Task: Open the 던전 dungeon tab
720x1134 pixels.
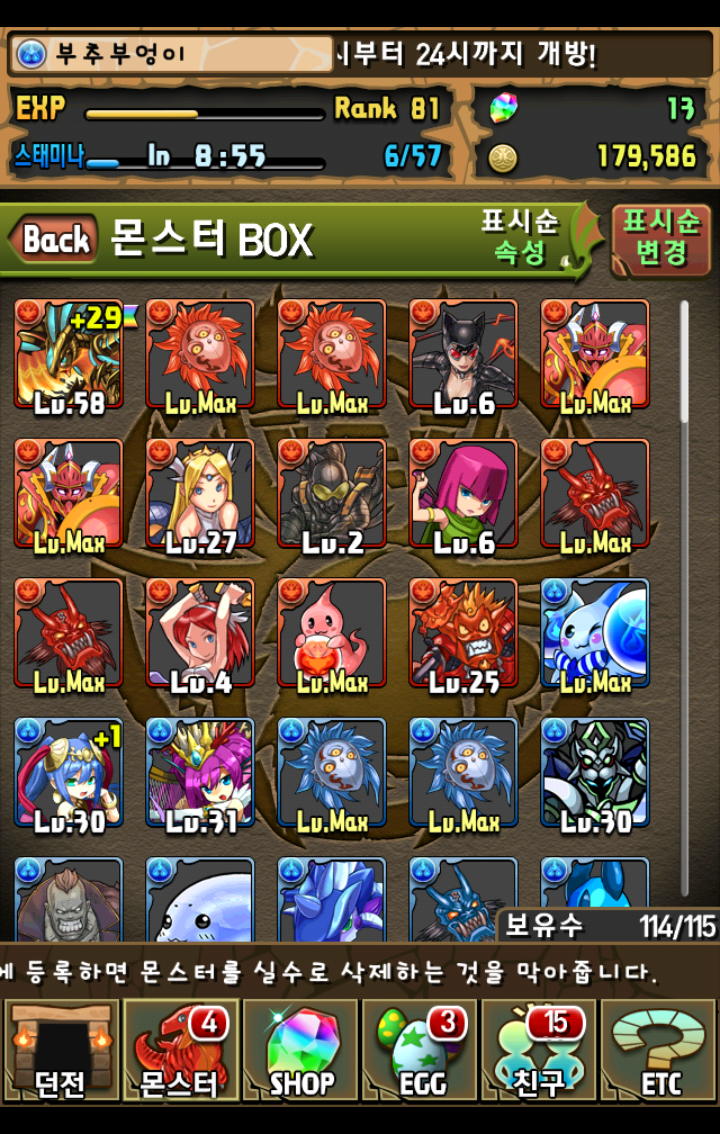Action: click(x=60, y=1050)
